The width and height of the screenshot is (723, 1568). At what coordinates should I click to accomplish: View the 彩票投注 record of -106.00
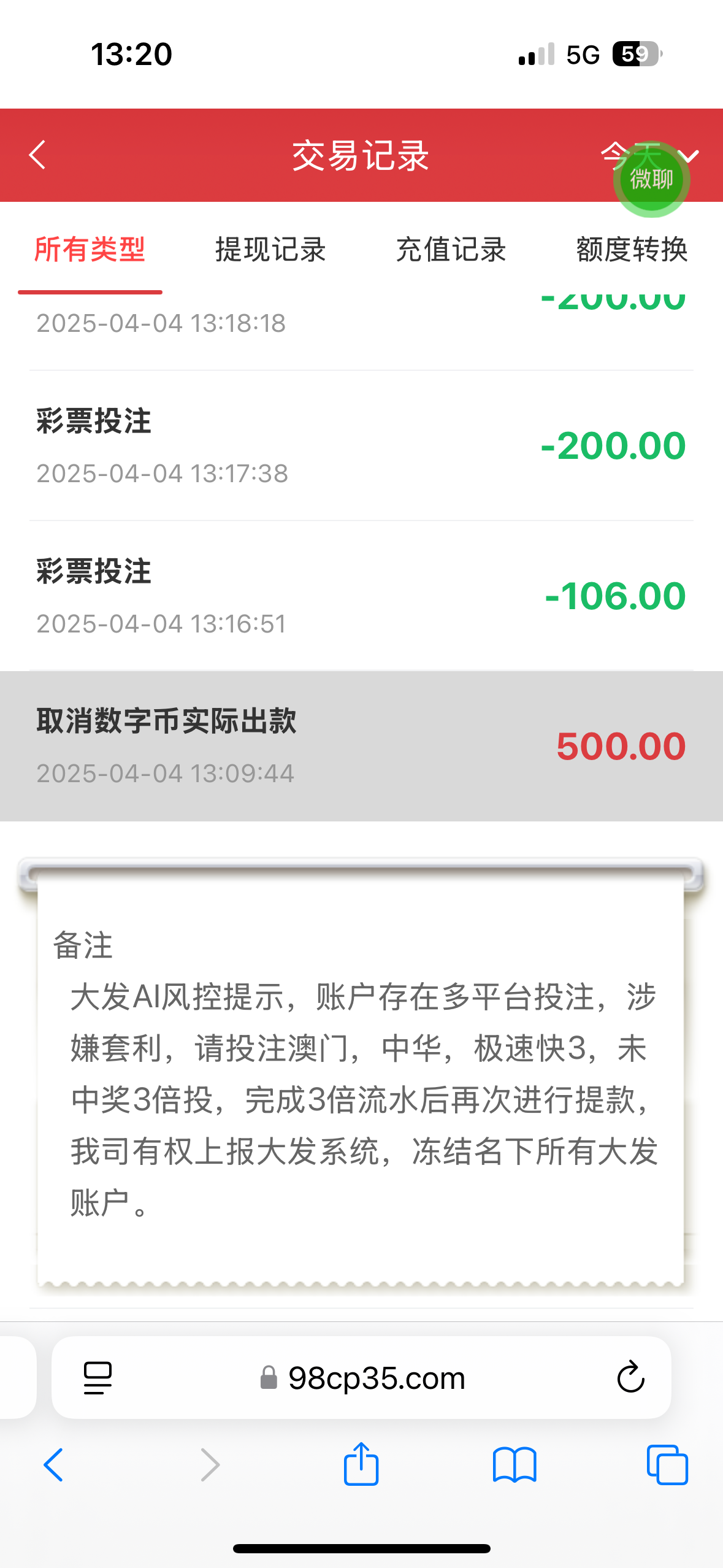click(x=361, y=596)
